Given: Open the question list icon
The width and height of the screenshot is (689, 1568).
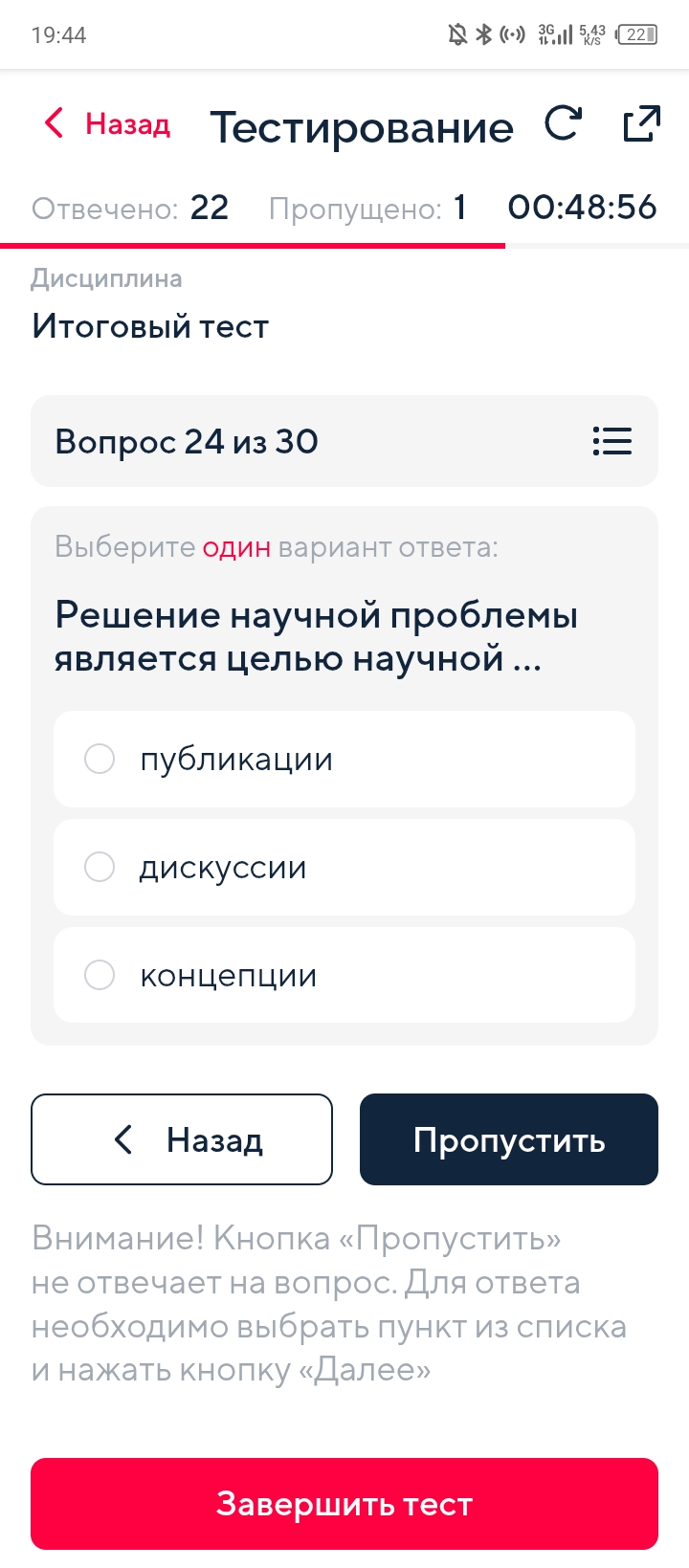Looking at the screenshot, I should coord(611,441).
